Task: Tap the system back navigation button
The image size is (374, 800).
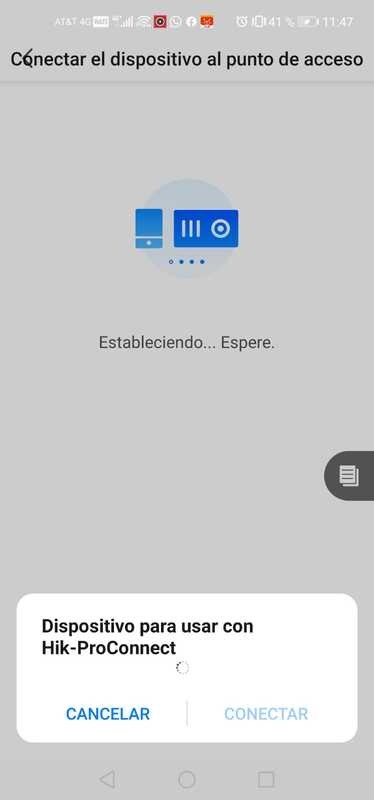Action: click(x=107, y=779)
